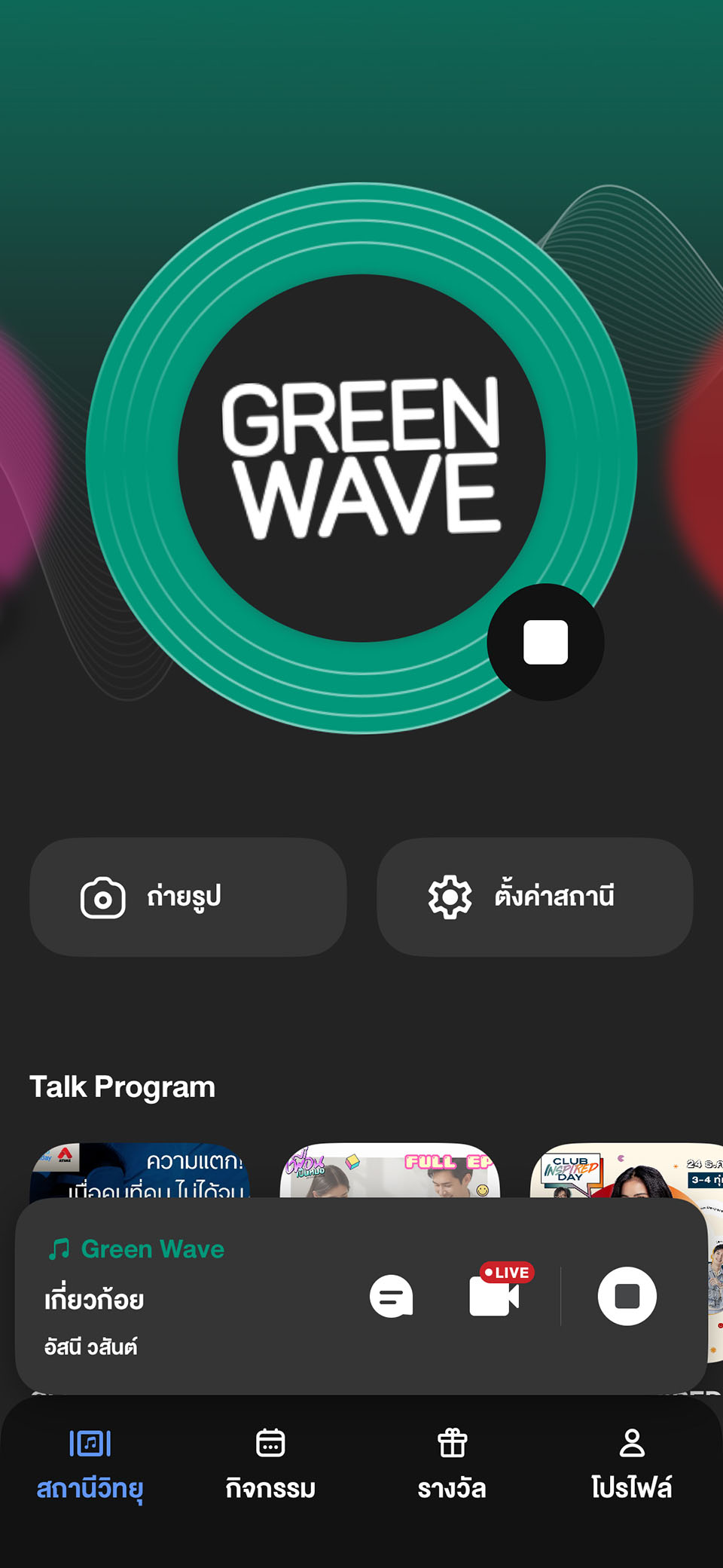Stop playback on the Green Wave disc

[545, 642]
